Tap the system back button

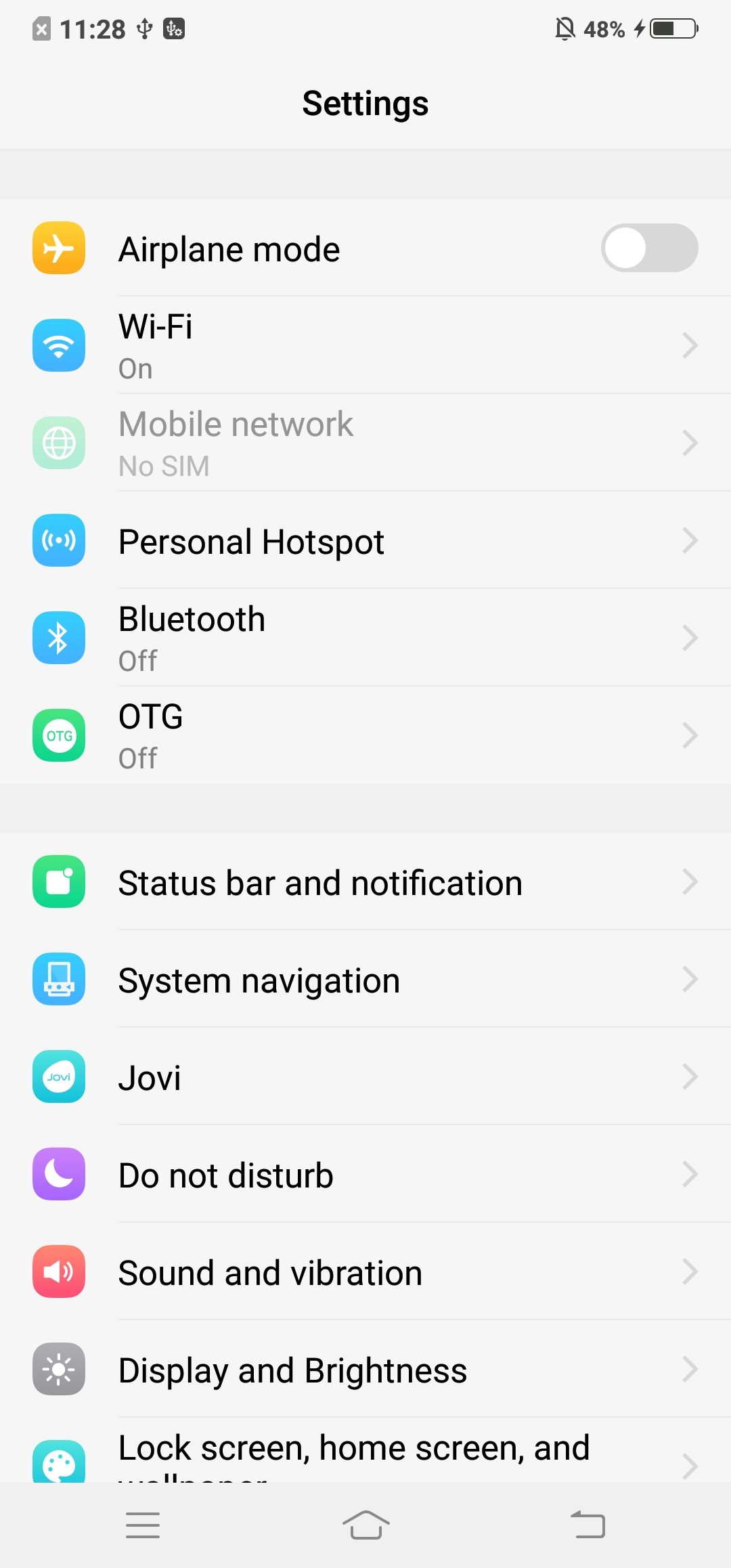click(x=588, y=1525)
